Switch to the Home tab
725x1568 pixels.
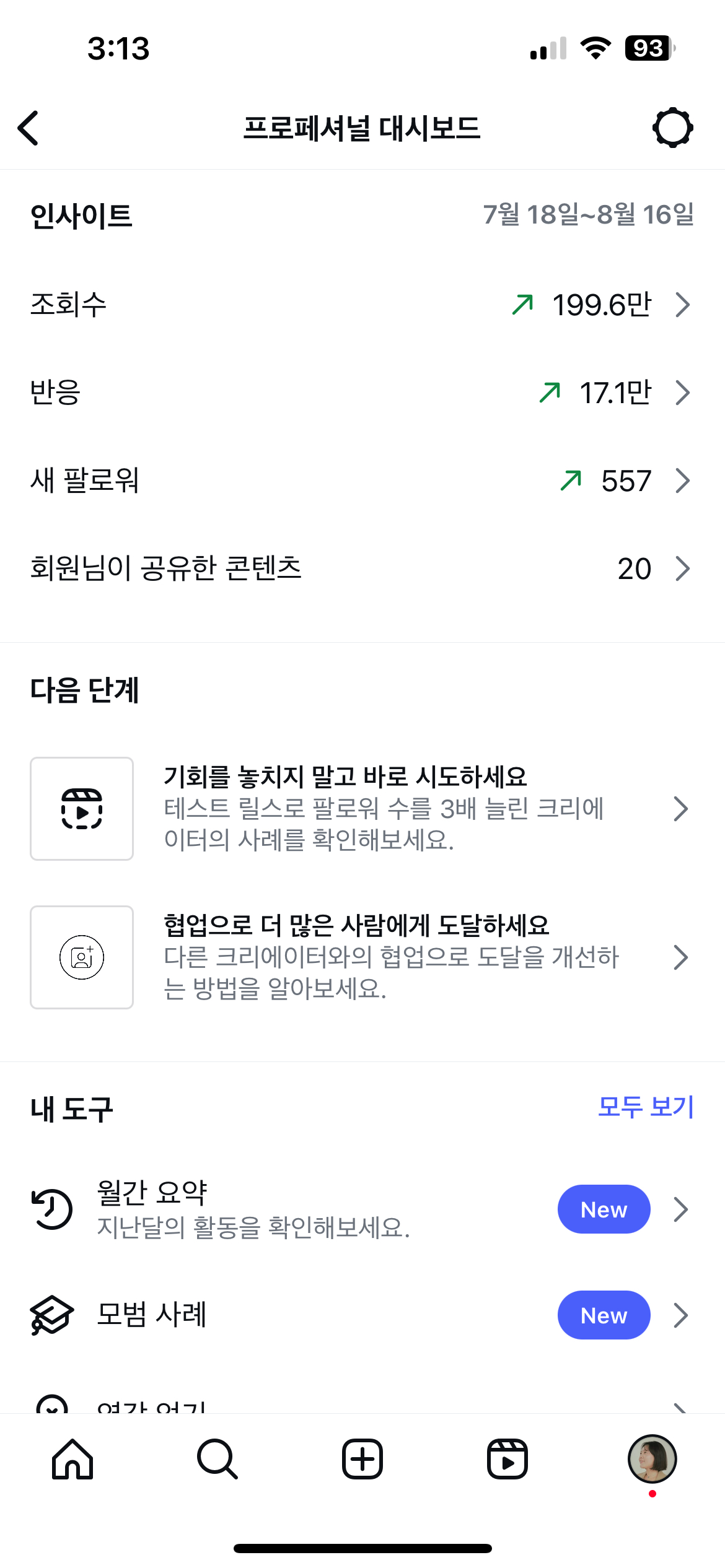pyautogui.click(x=72, y=1459)
